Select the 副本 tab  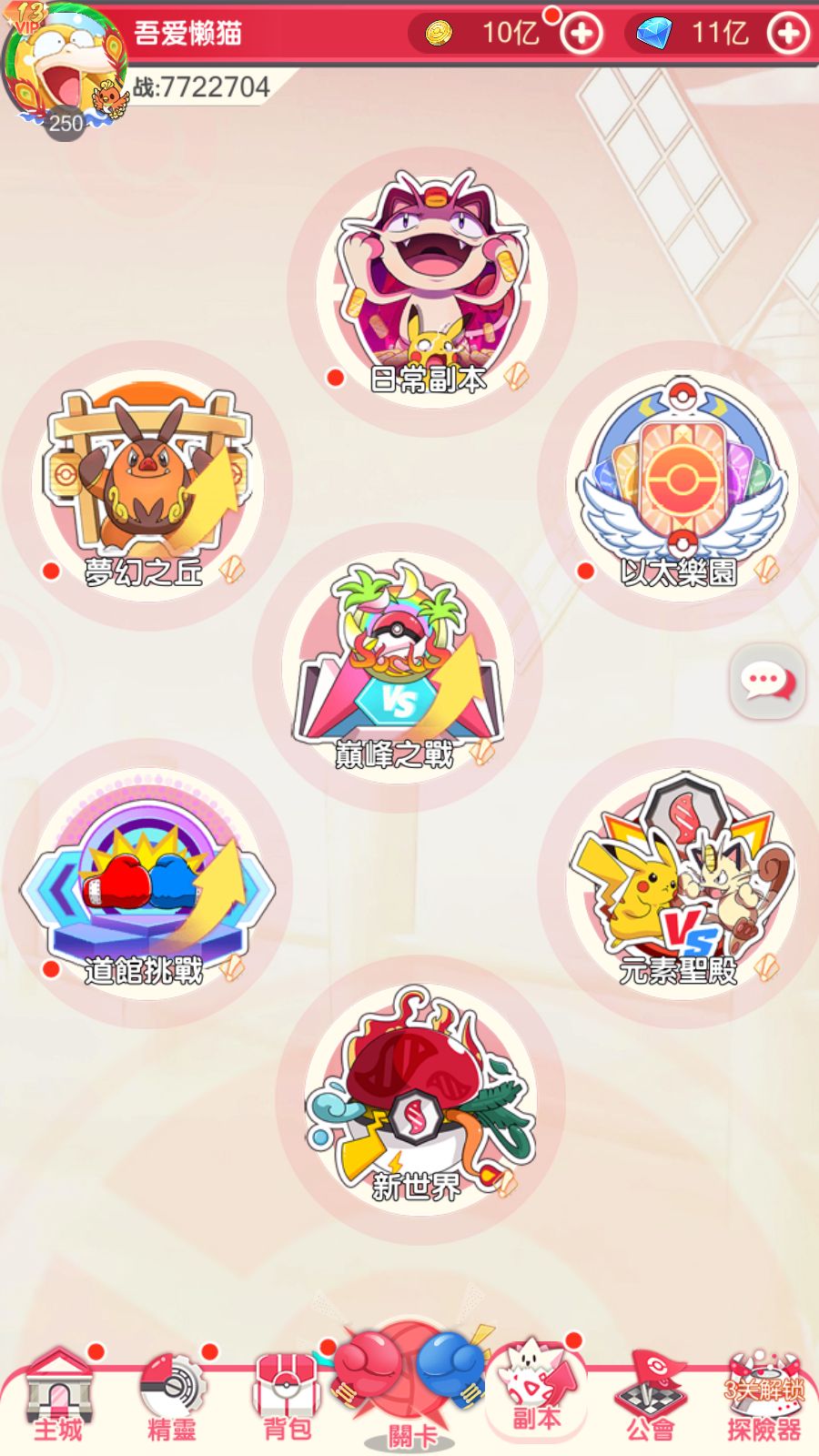(536, 1392)
